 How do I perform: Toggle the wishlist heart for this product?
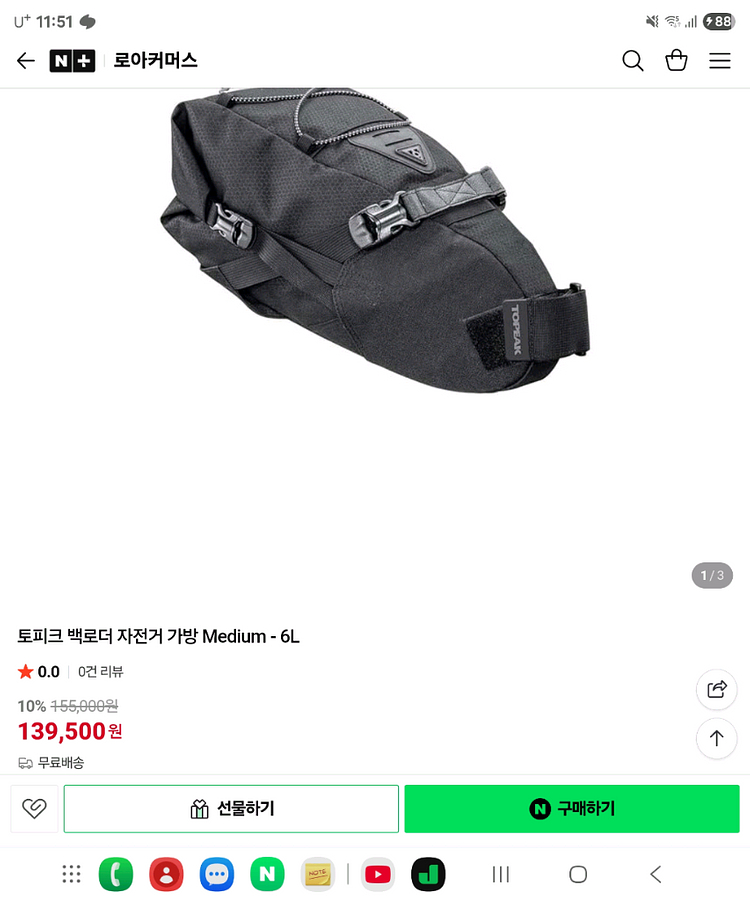click(x=34, y=808)
